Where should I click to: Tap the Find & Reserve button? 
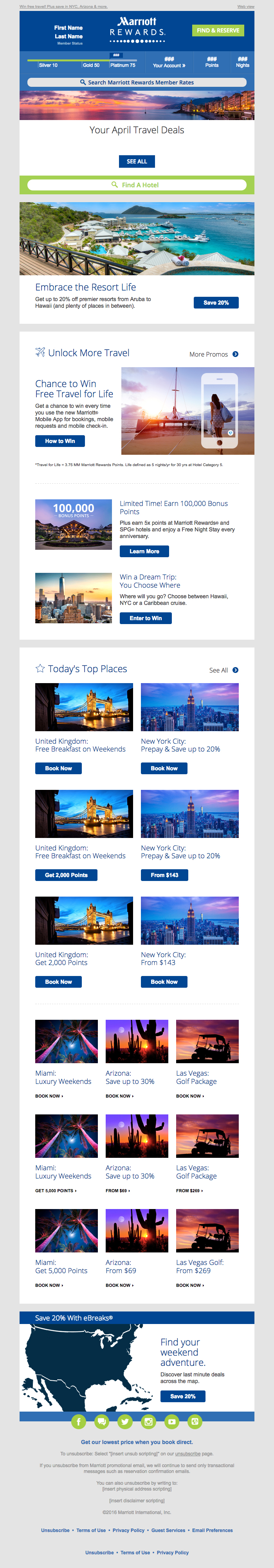click(218, 30)
